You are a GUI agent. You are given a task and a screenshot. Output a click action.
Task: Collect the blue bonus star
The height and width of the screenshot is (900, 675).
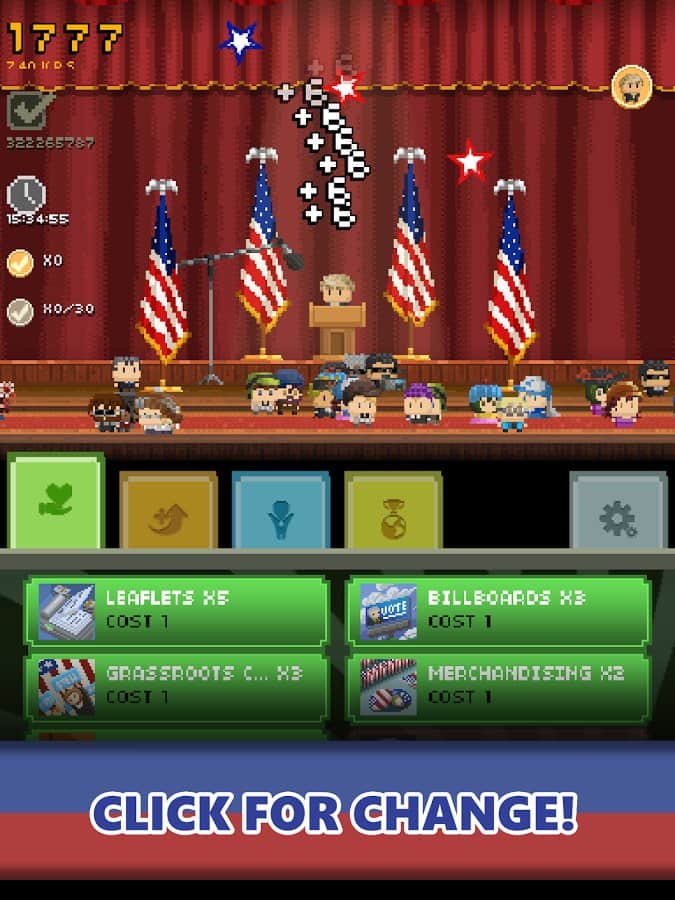pos(240,42)
